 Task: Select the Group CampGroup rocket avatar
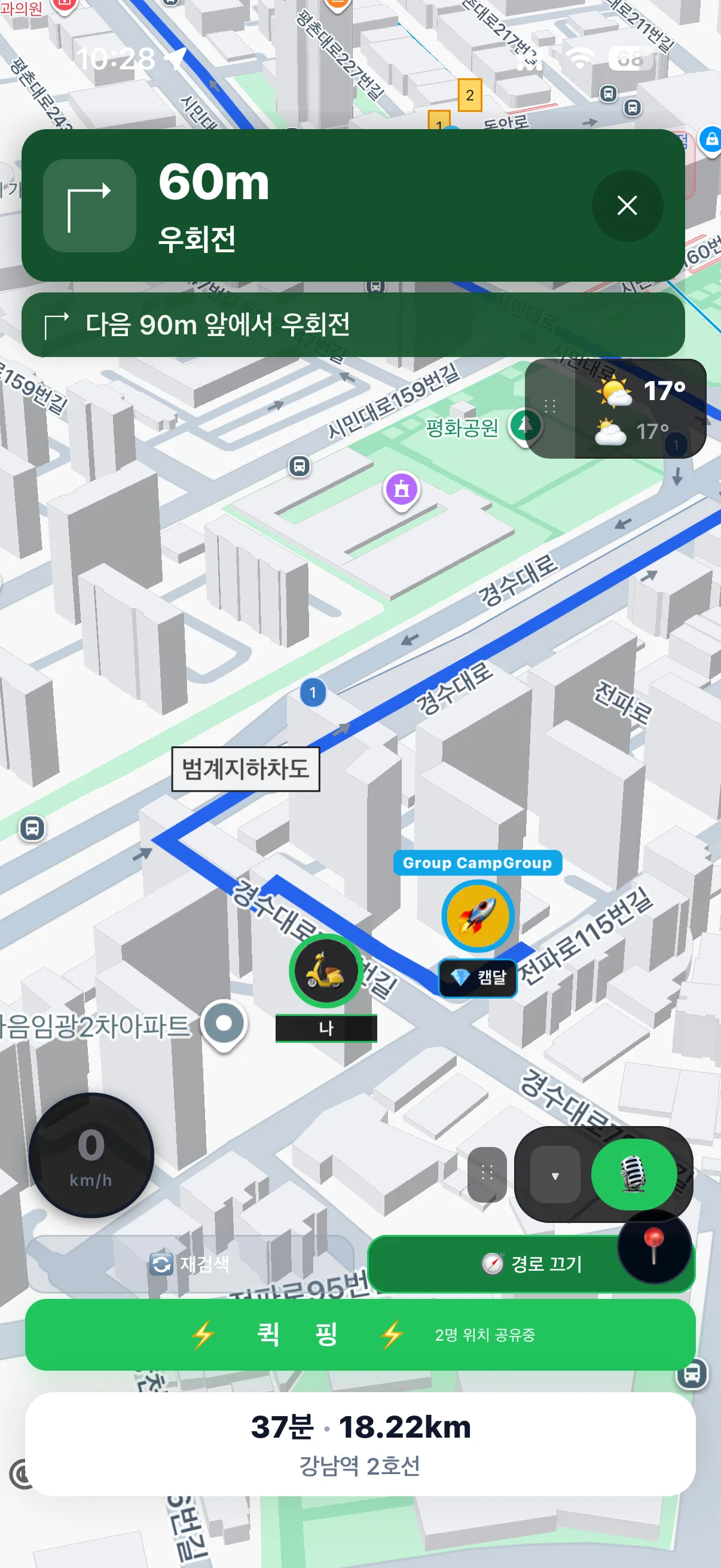pyautogui.click(x=478, y=916)
